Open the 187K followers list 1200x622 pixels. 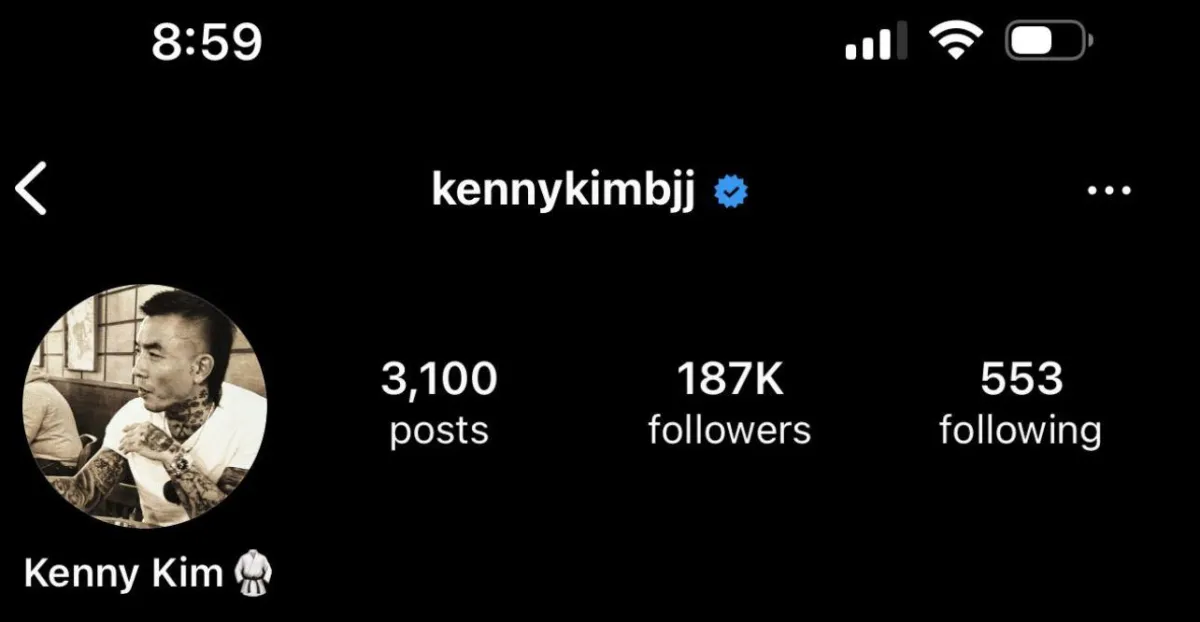(x=729, y=404)
